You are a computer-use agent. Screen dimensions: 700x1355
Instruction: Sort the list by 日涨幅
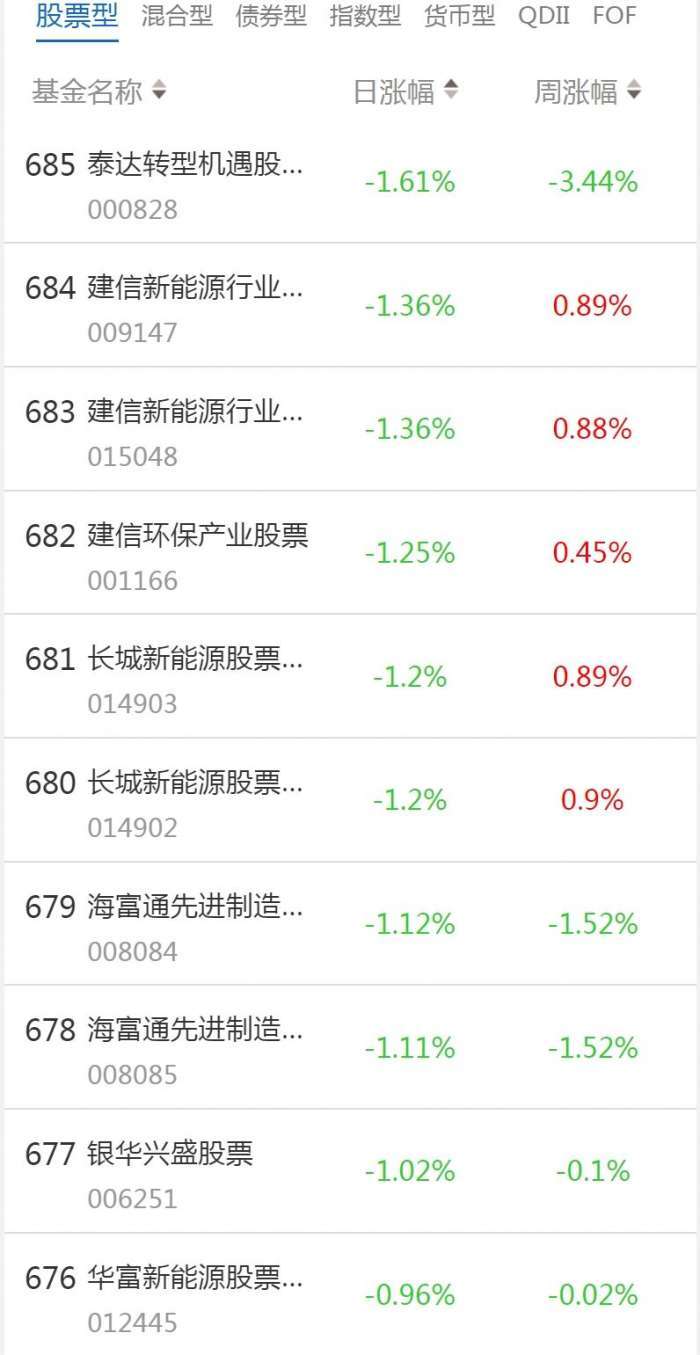coord(405,92)
